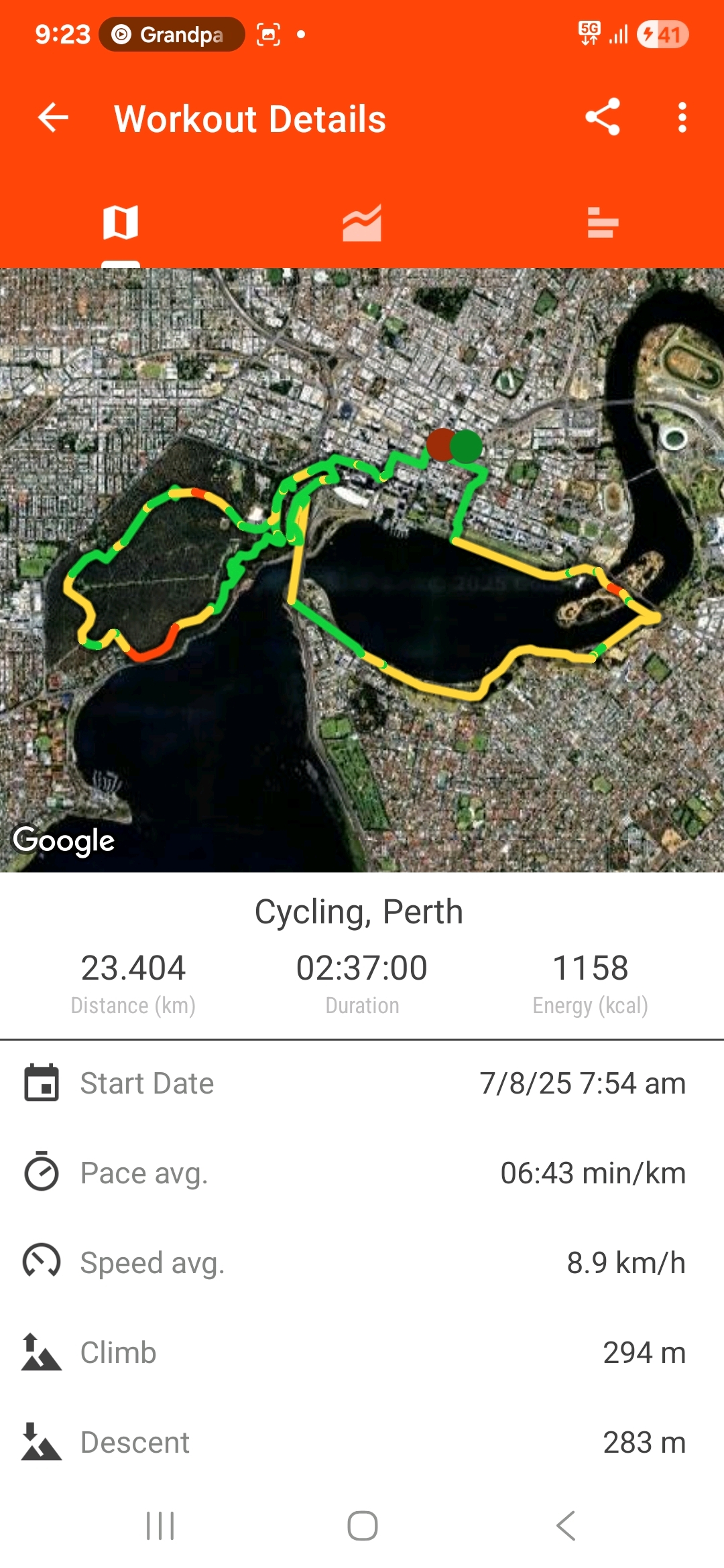Image resolution: width=724 pixels, height=1568 pixels.
Task: Switch to the charts tab
Action: point(362,222)
